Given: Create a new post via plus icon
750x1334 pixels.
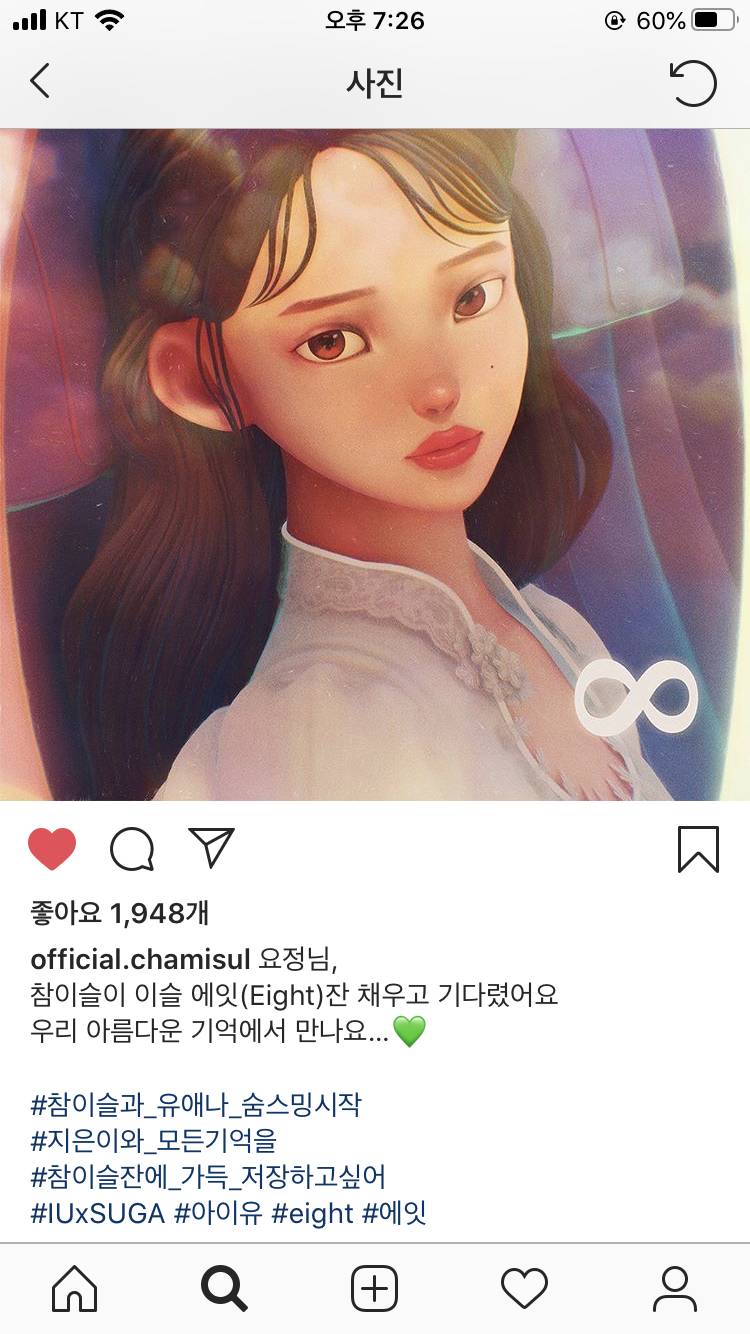Looking at the screenshot, I should [x=375, y=1288].
